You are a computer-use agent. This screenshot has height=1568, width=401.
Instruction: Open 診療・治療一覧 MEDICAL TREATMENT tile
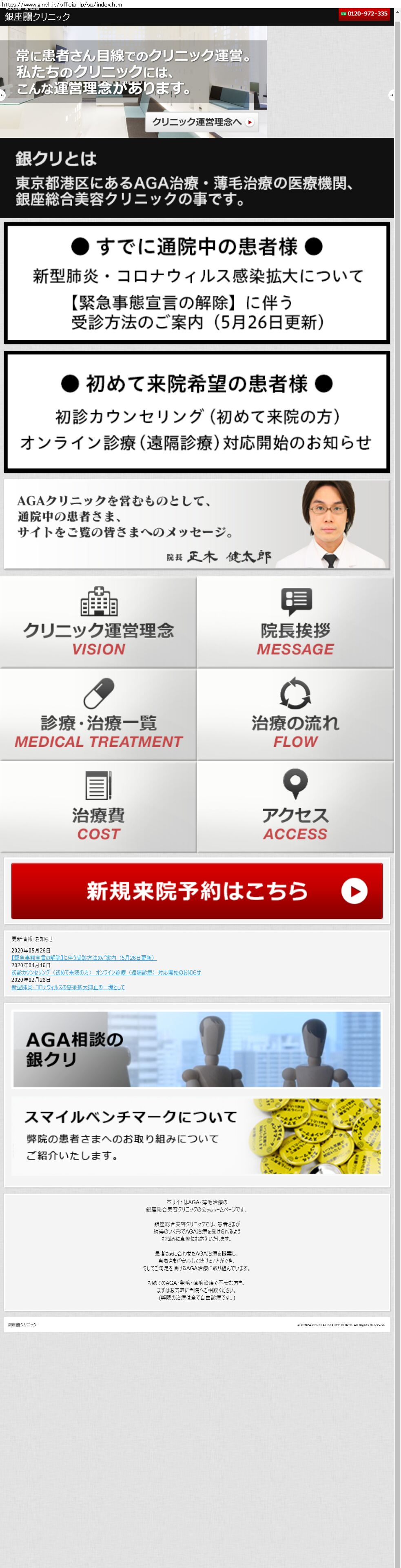coord(98,714)
